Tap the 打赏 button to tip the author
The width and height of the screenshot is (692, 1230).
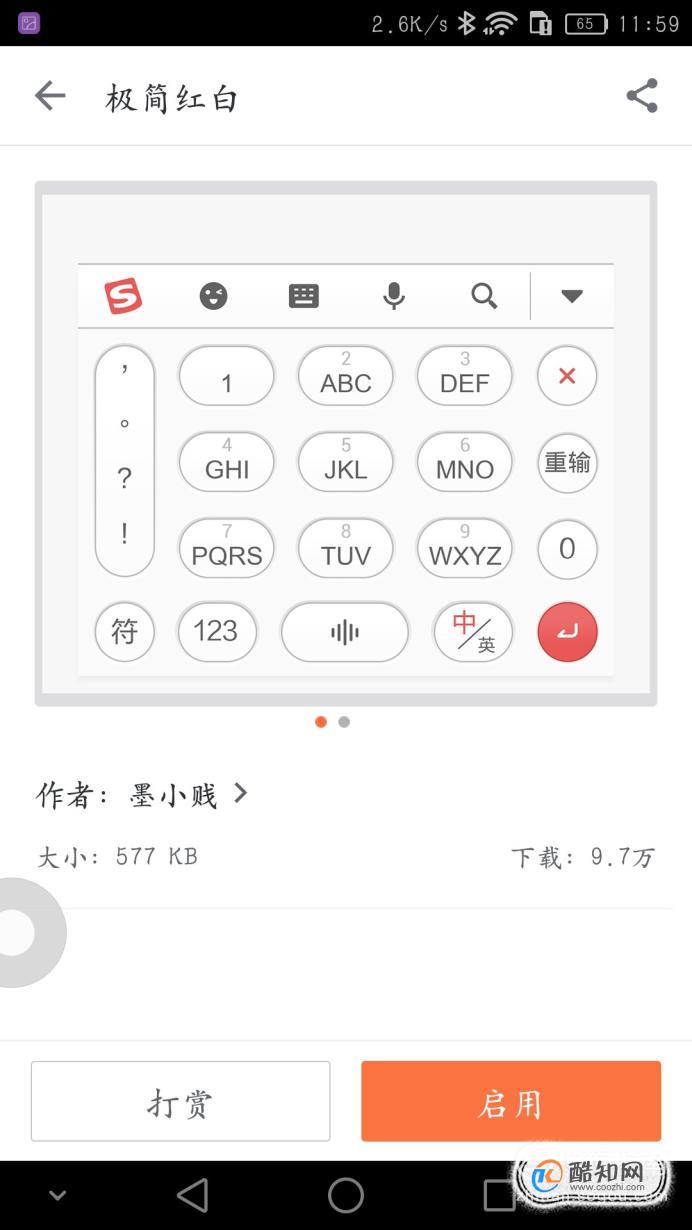point(180,1101)
